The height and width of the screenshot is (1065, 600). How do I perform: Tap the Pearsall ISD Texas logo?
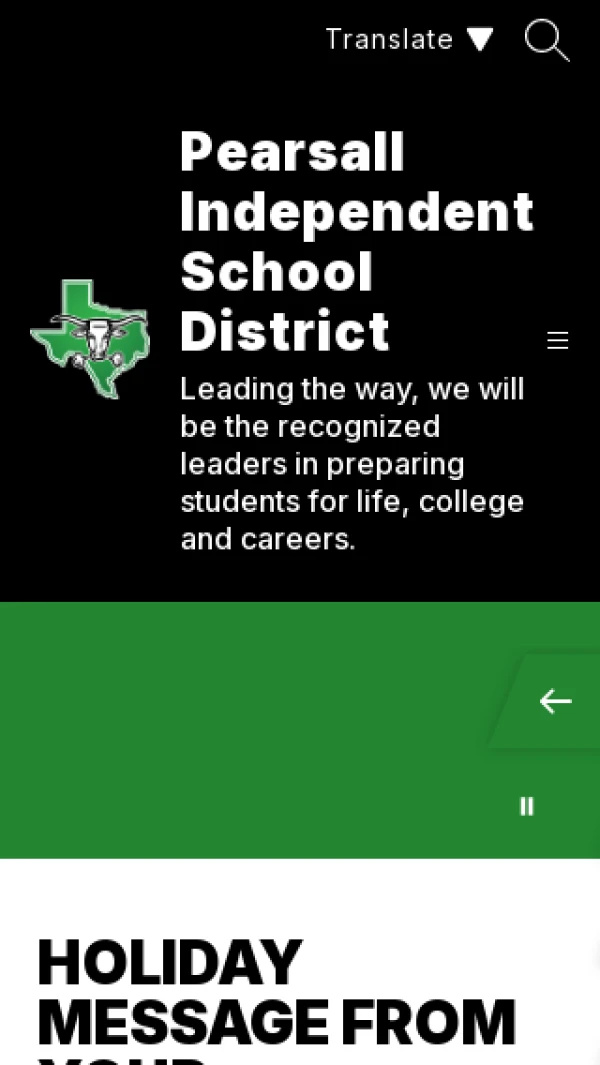tap(90, 340)
